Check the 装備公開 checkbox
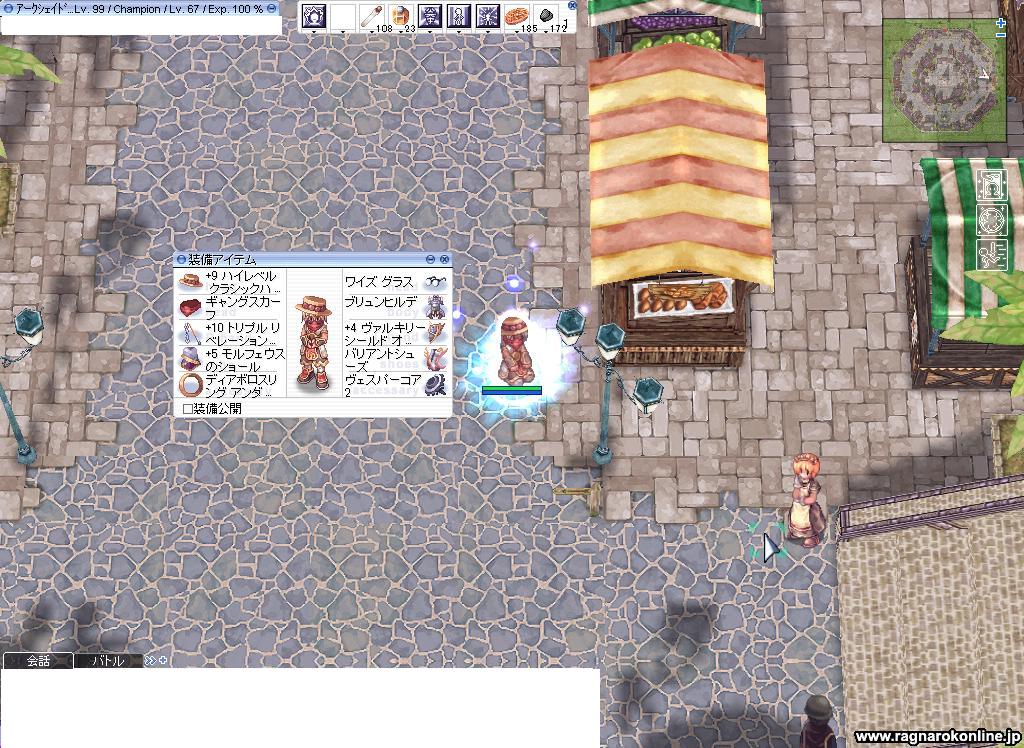The height and width of the screenshot is (748, 1024). click(x=187, y=409)
